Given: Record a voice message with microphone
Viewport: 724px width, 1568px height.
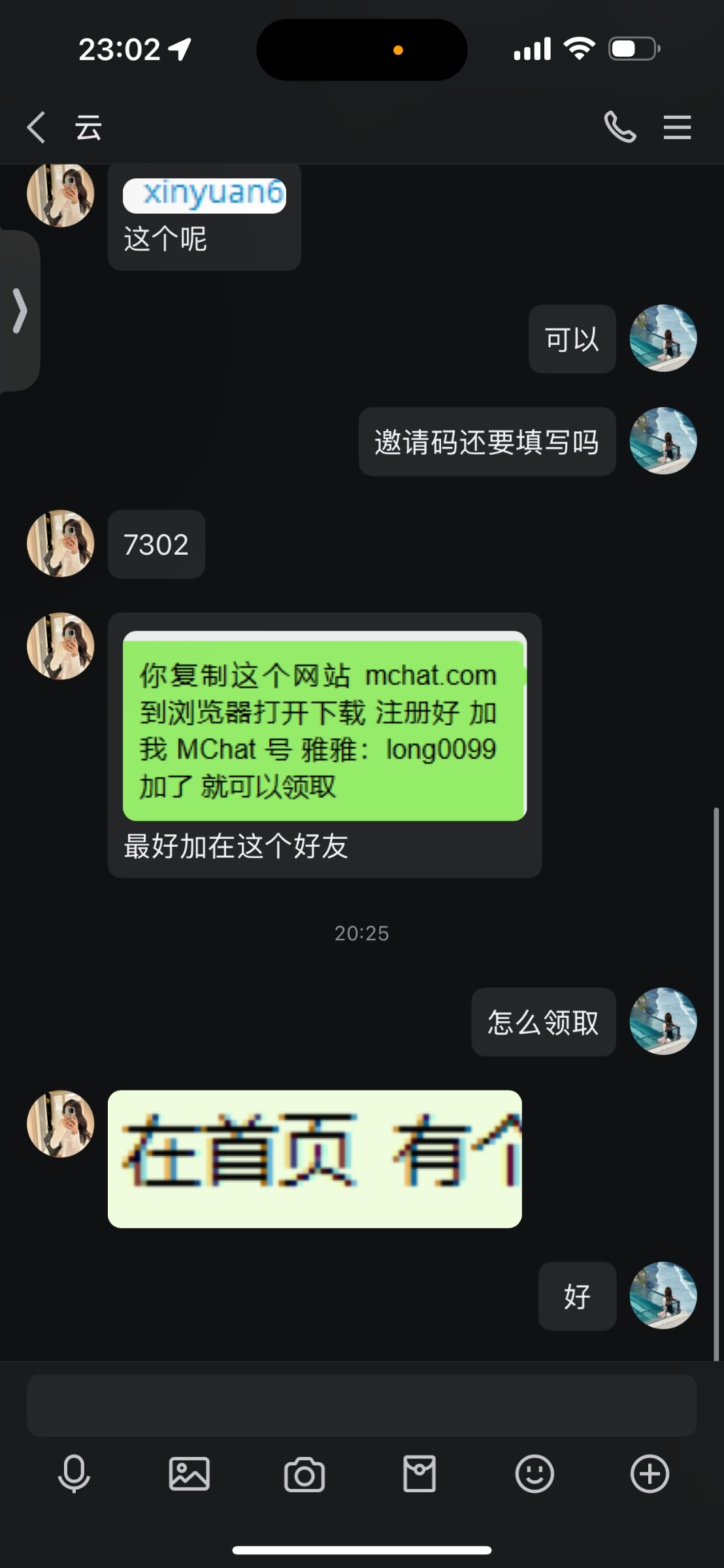Looking at the screenshot, I should pyautogui.click(x=74, y=1475).
